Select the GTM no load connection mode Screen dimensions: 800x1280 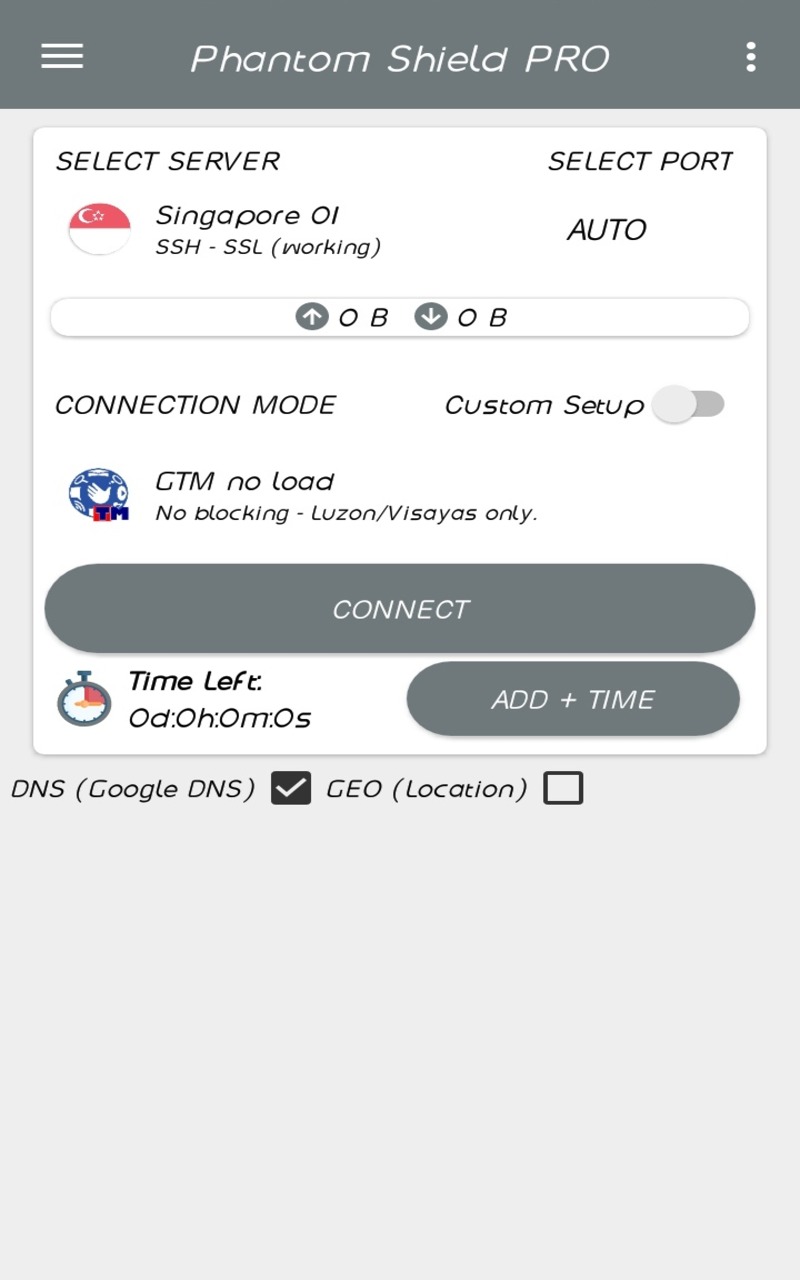pos(300,496)
